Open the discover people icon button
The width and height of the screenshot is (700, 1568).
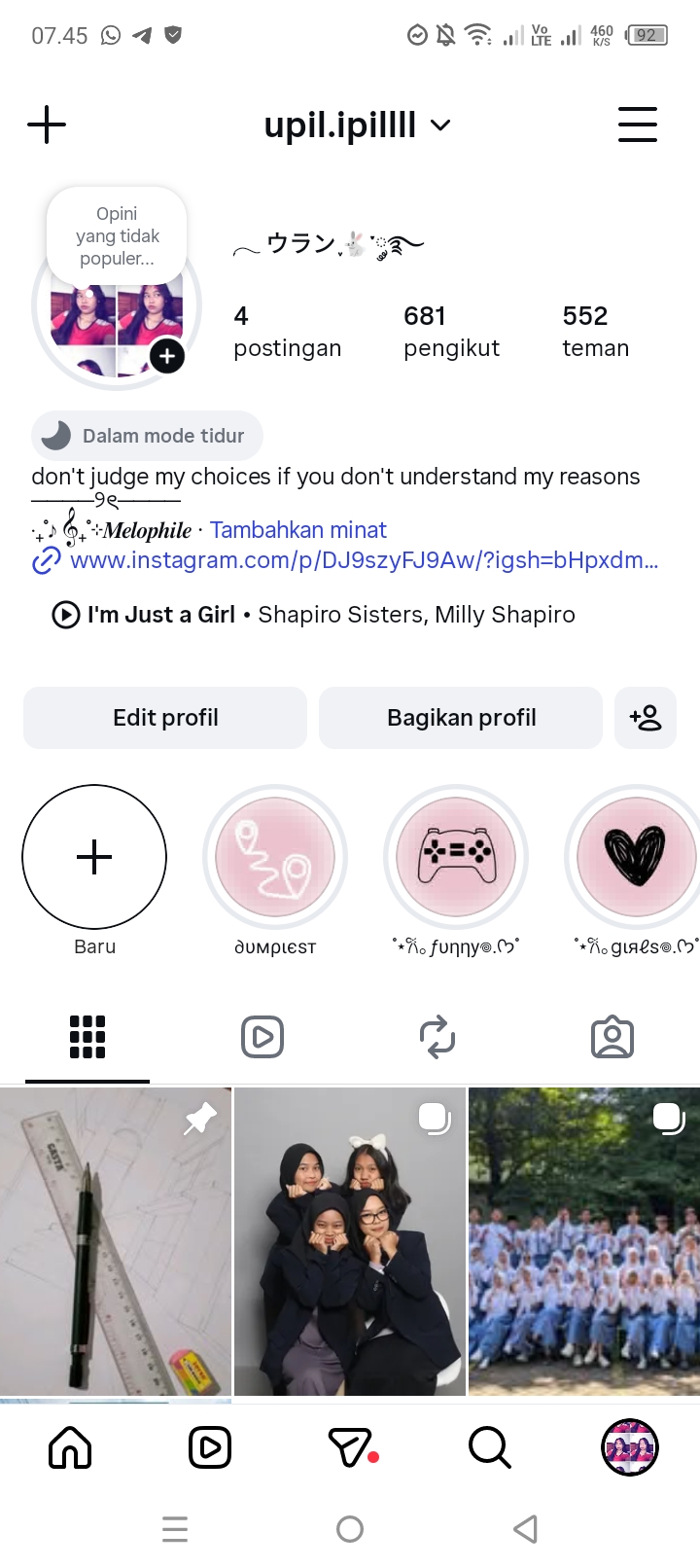click(x=646, y=718)
